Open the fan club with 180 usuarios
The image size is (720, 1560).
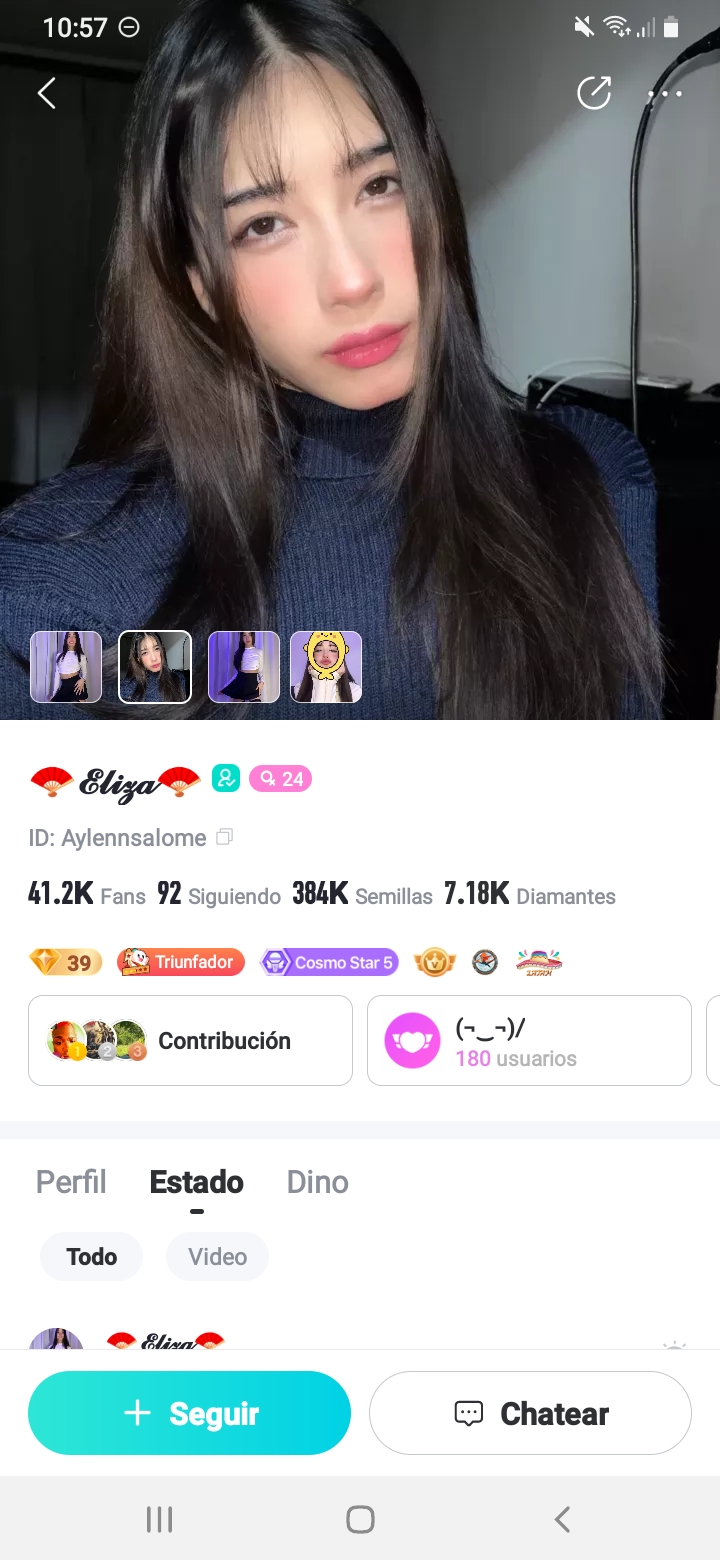pos(529,1040)
